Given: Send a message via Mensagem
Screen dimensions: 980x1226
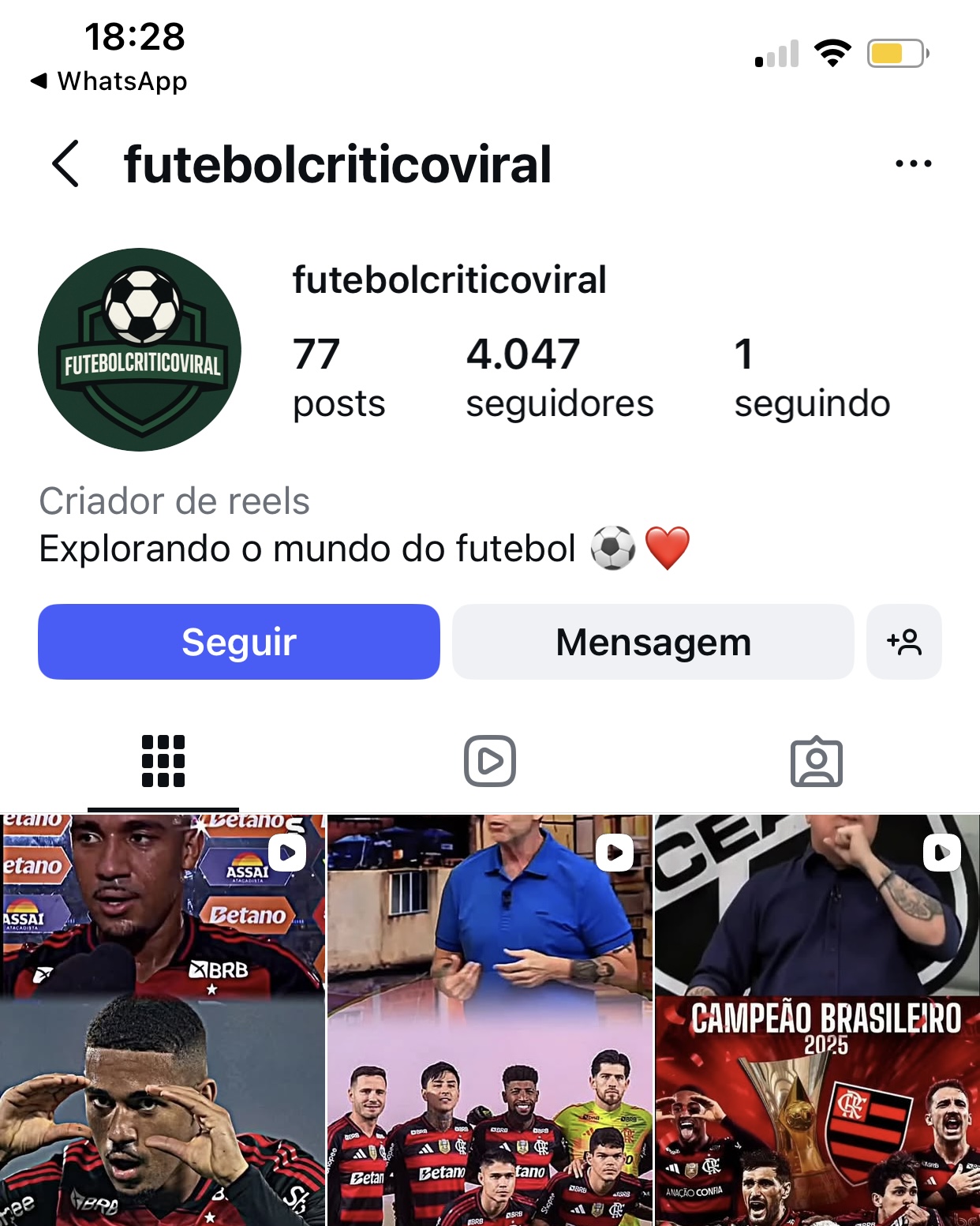Looking at the screenshot, I should coord(653,642).
